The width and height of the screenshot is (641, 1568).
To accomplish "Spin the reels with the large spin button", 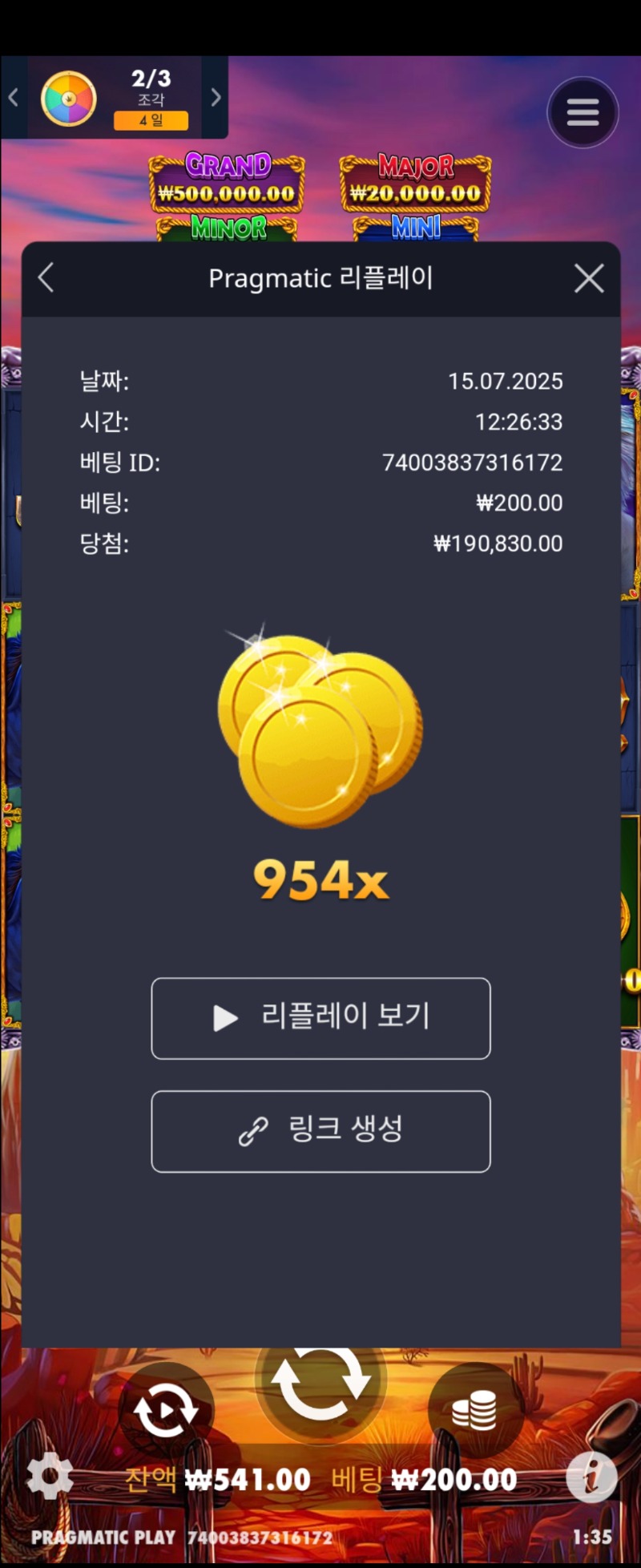I will (320, 1382).
